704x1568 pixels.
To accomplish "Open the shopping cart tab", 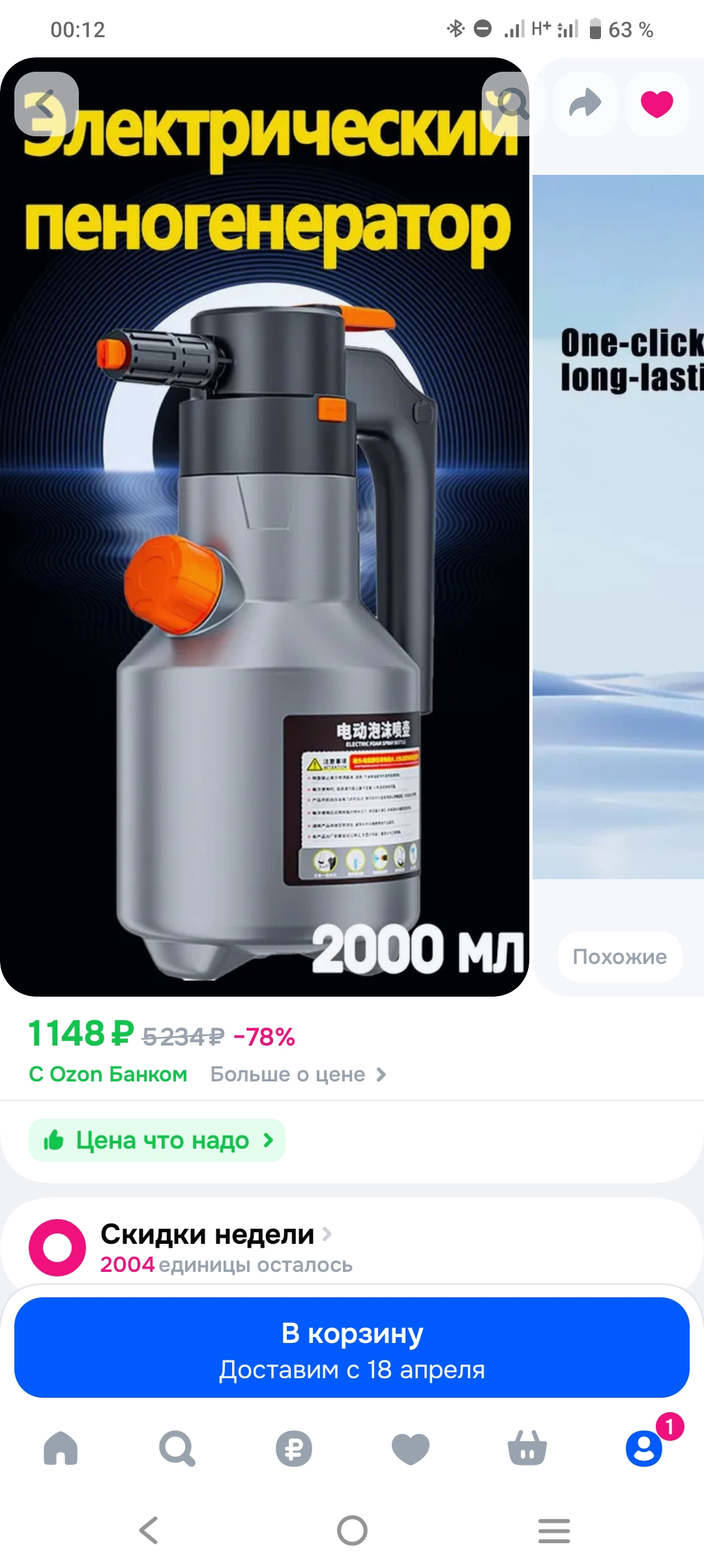I will coord(527,1448).
